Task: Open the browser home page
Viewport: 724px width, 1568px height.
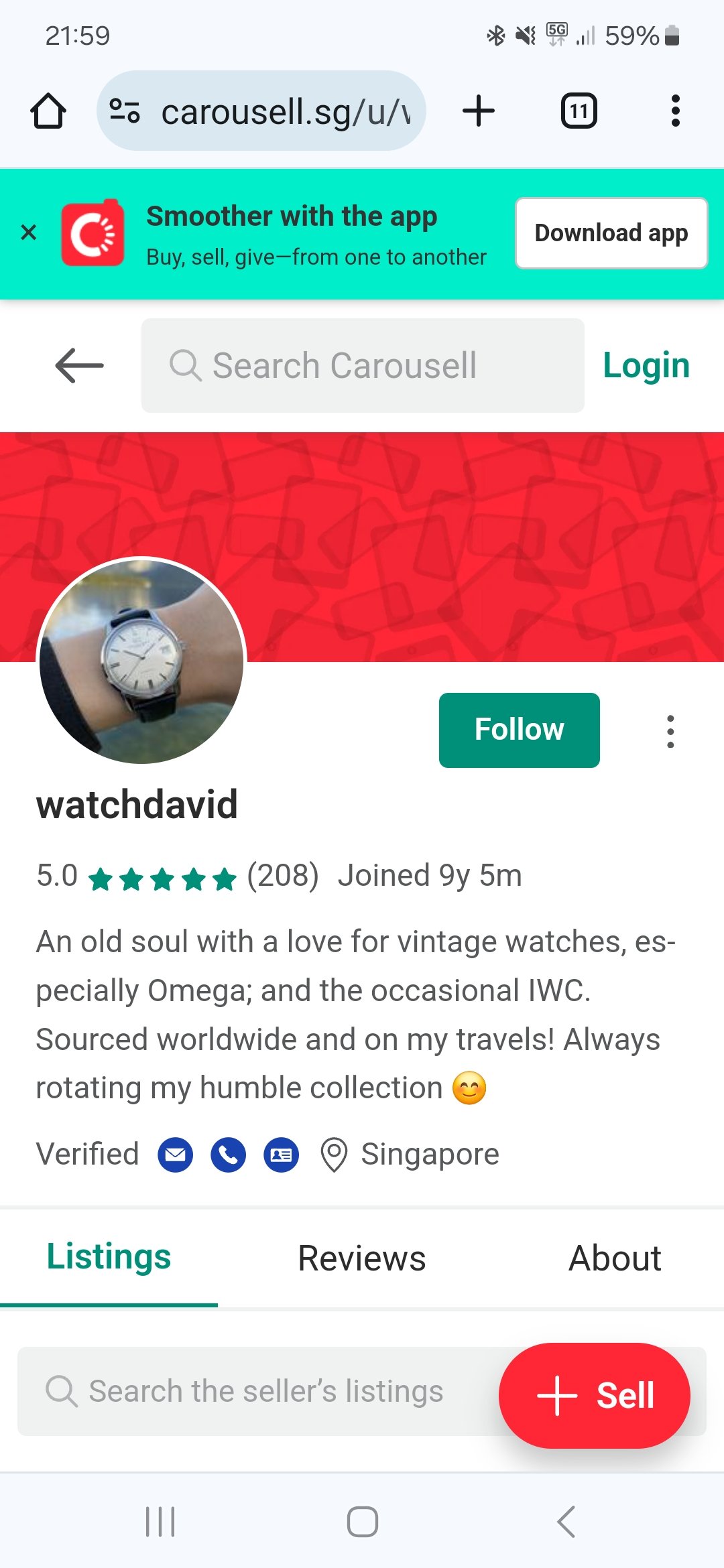Action: 48,111
